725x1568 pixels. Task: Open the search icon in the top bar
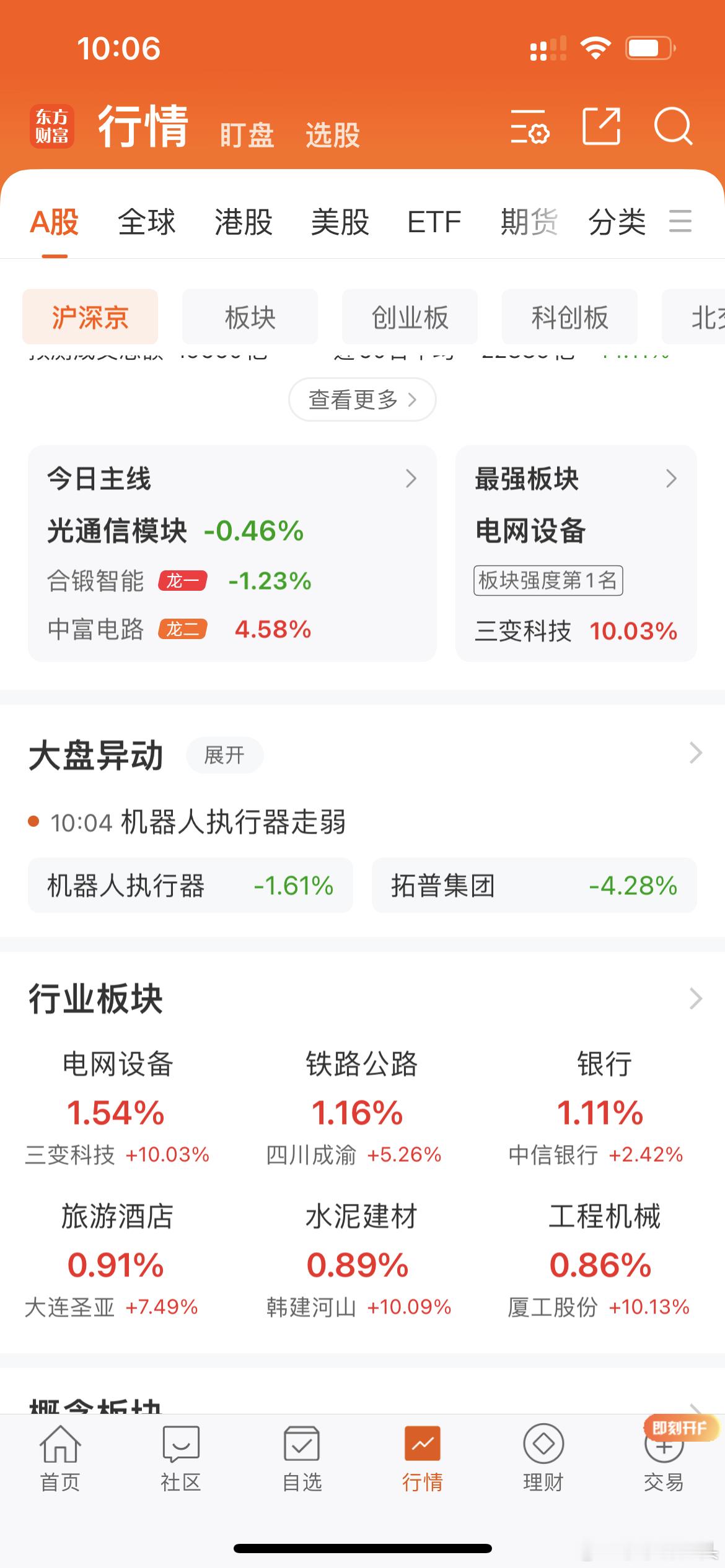pyautogui.click(x=674, y=128)
